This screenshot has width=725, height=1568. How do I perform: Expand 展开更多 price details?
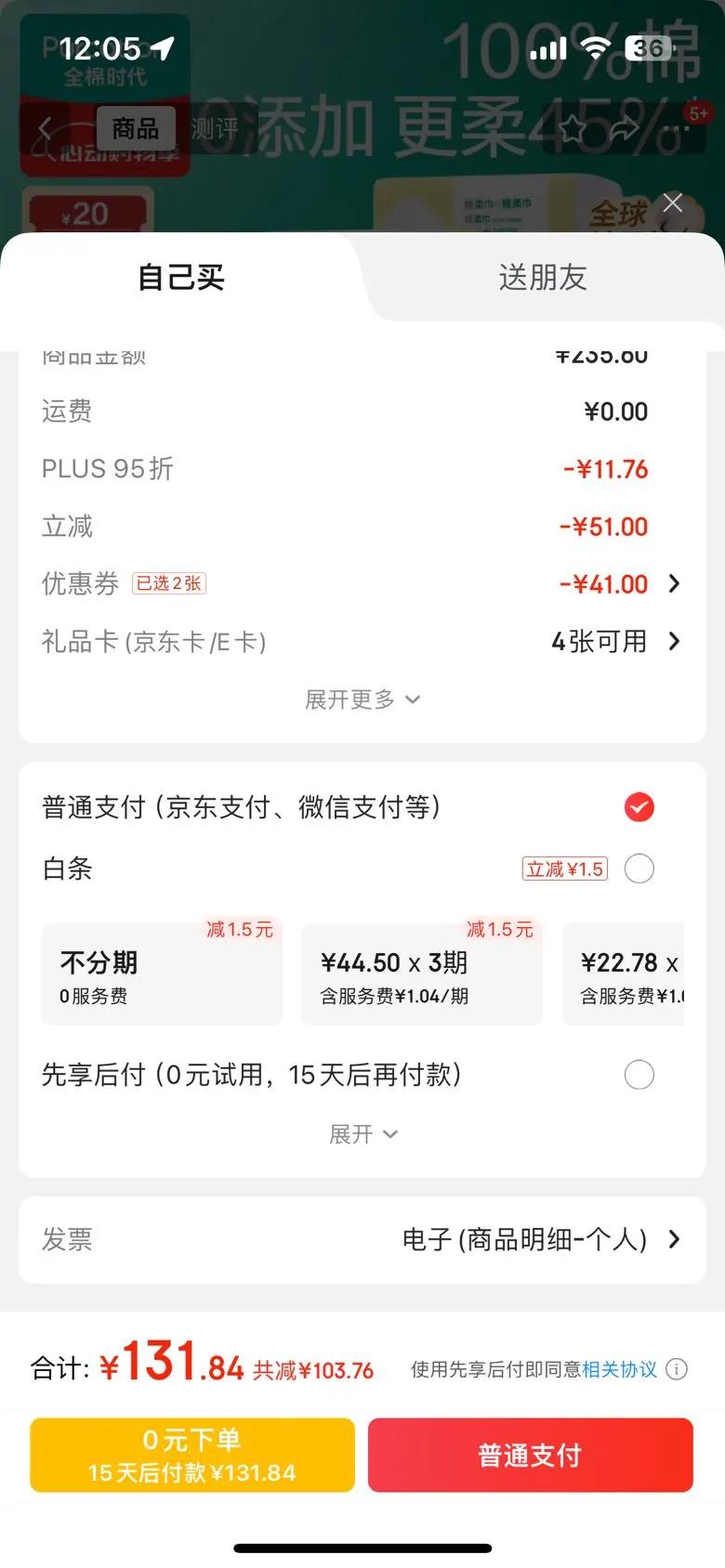coord(362,699)
